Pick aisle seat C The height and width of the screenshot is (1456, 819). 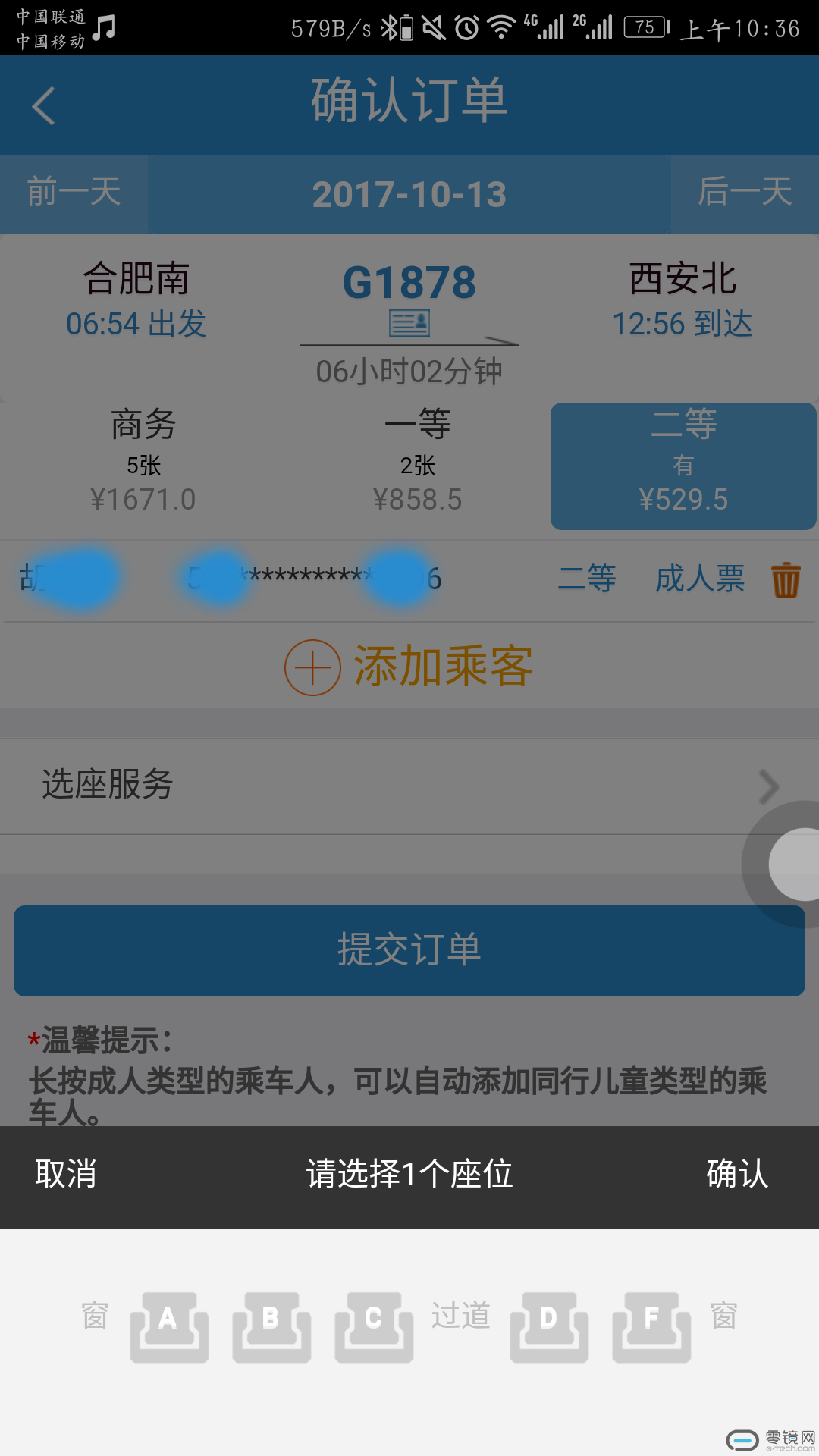coord(373,1326)
